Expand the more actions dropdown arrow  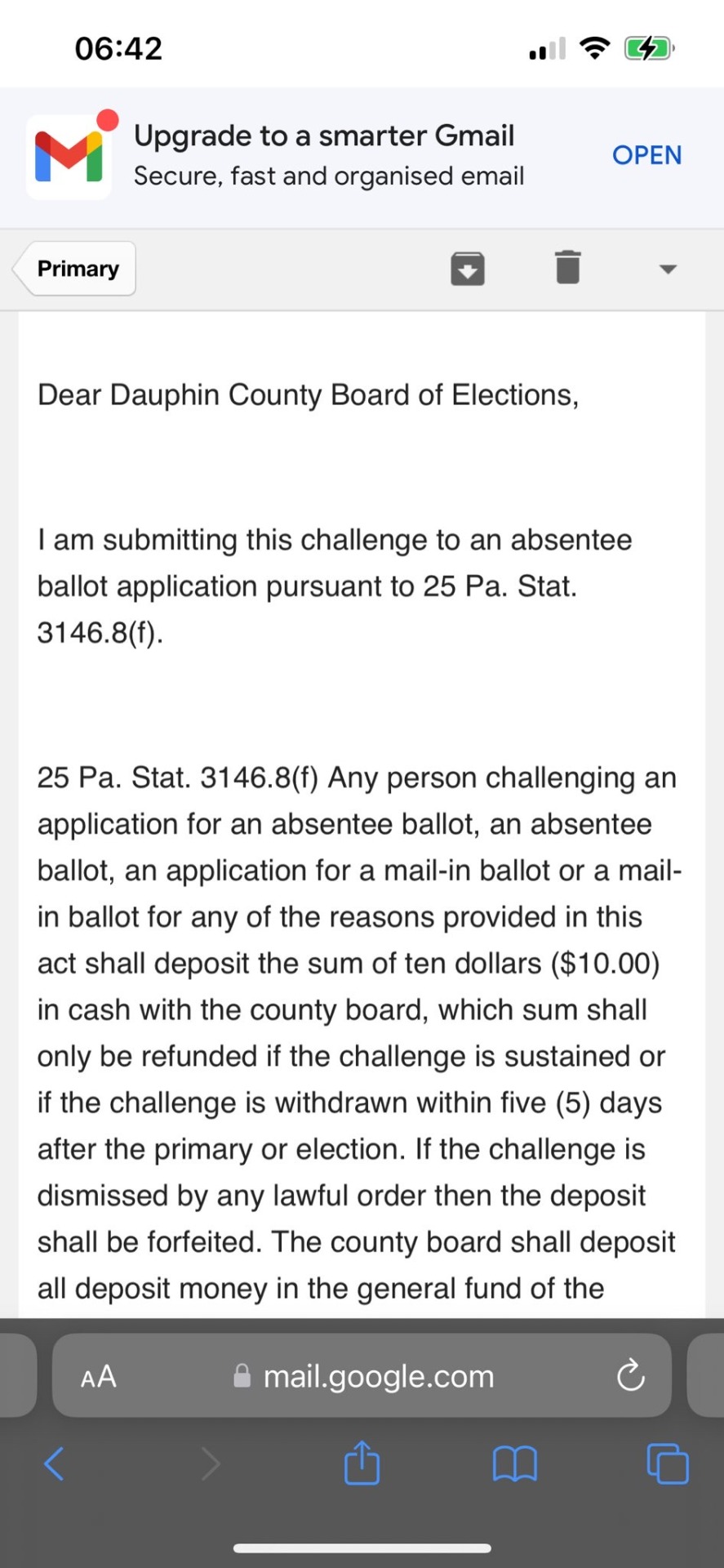pos(668,269)
